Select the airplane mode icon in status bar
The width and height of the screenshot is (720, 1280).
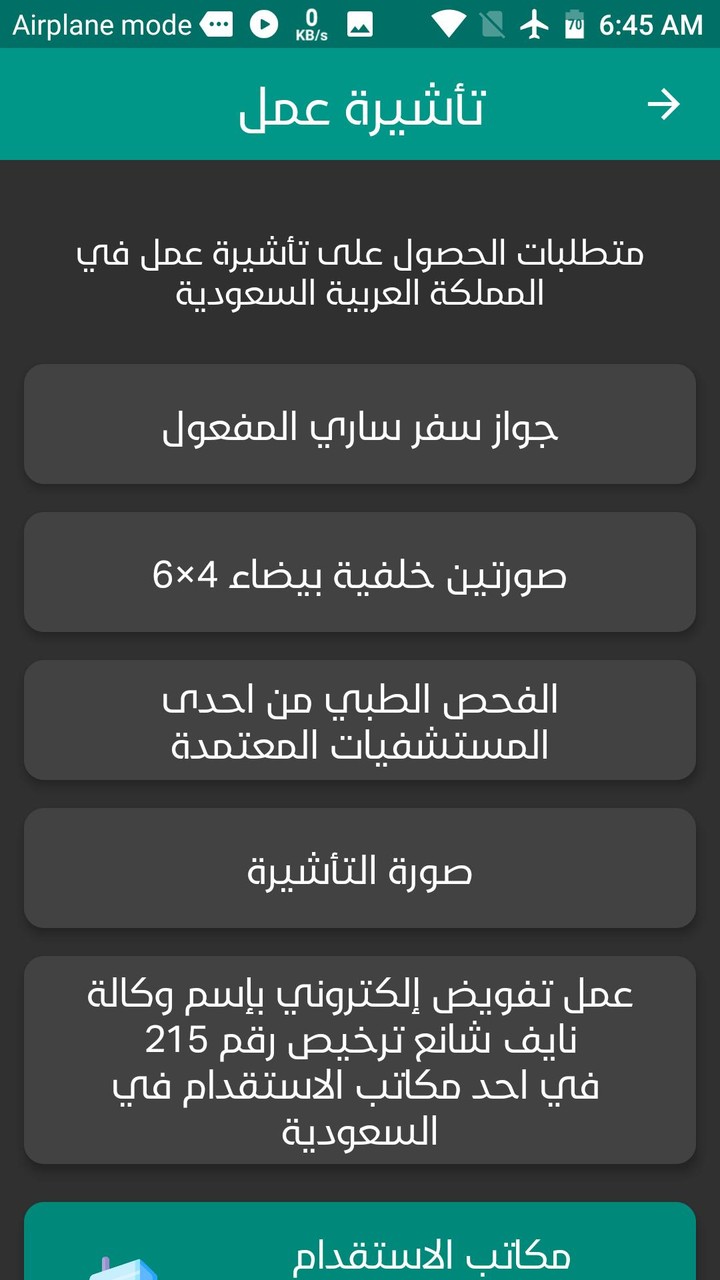pyautogui.click(x=535, y=23)
